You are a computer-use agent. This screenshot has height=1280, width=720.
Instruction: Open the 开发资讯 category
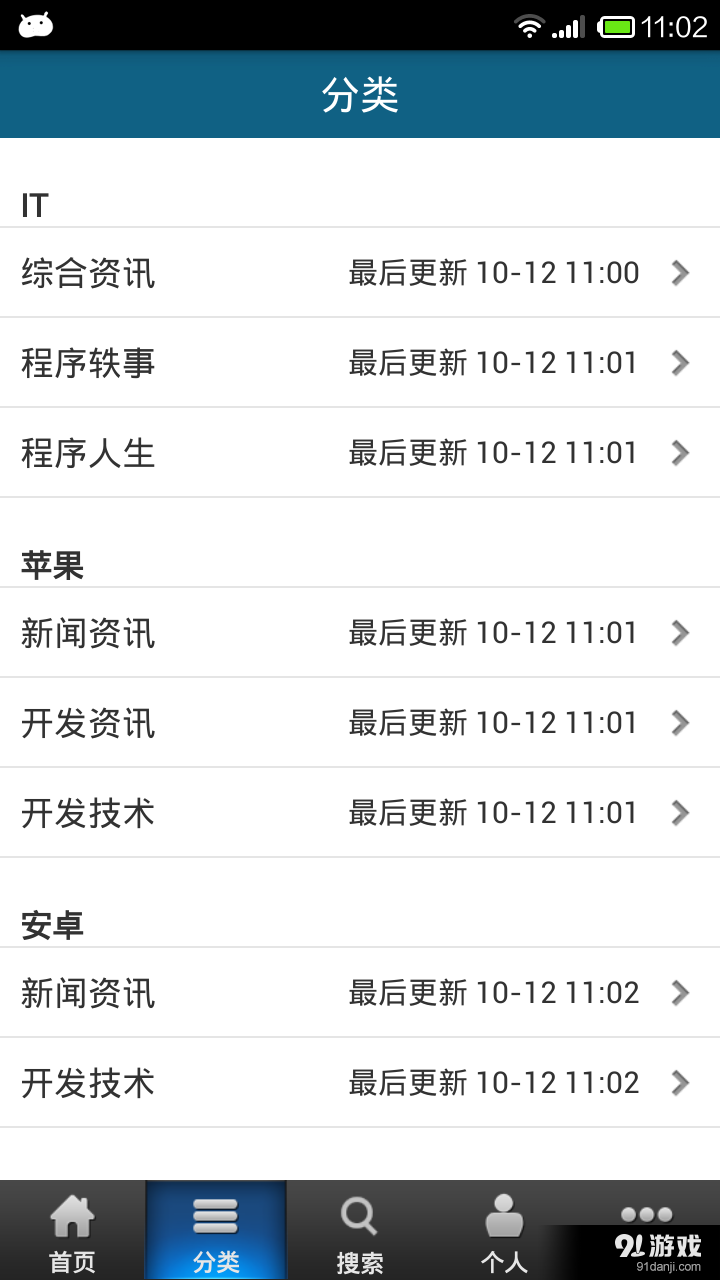click(360, 723)
